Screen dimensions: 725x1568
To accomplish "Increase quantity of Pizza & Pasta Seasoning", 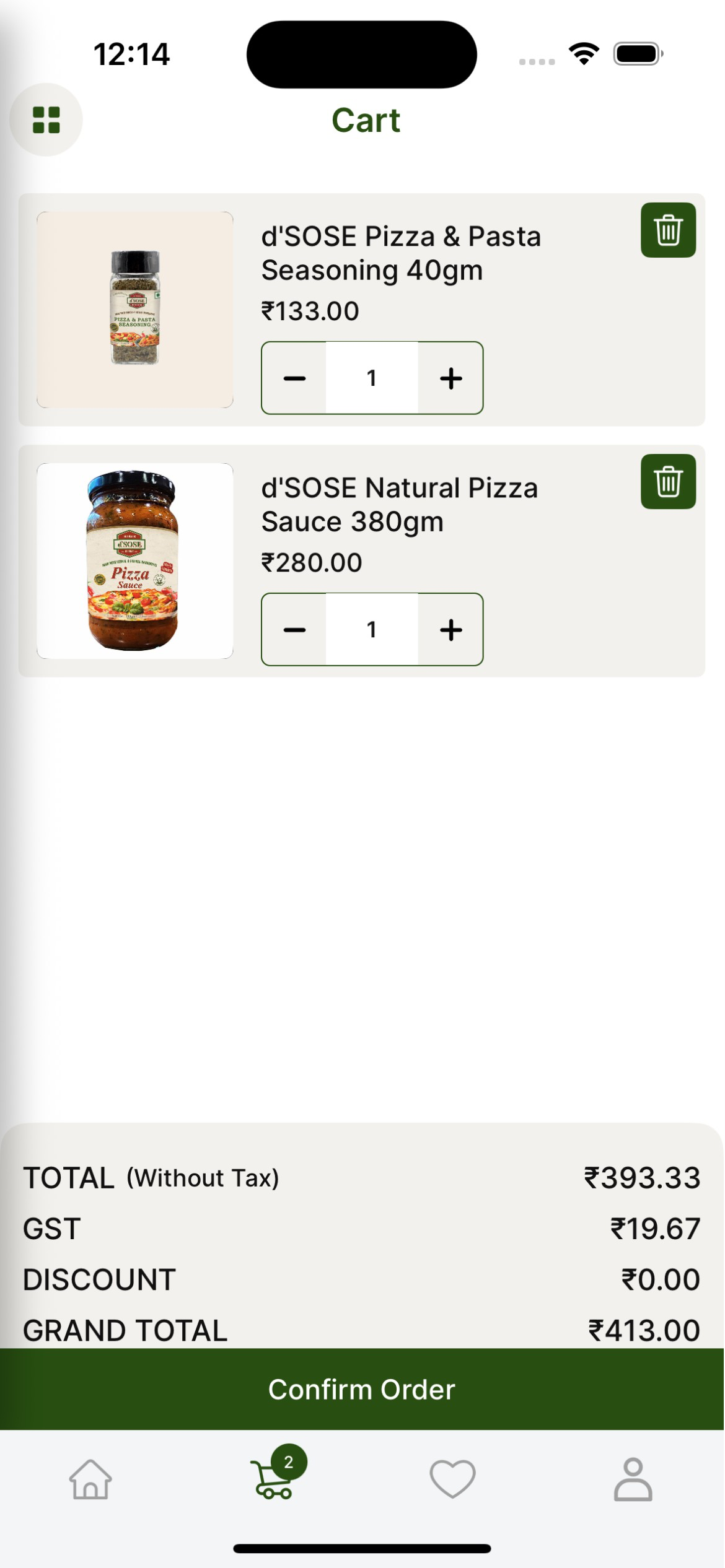I will [450, 378].
